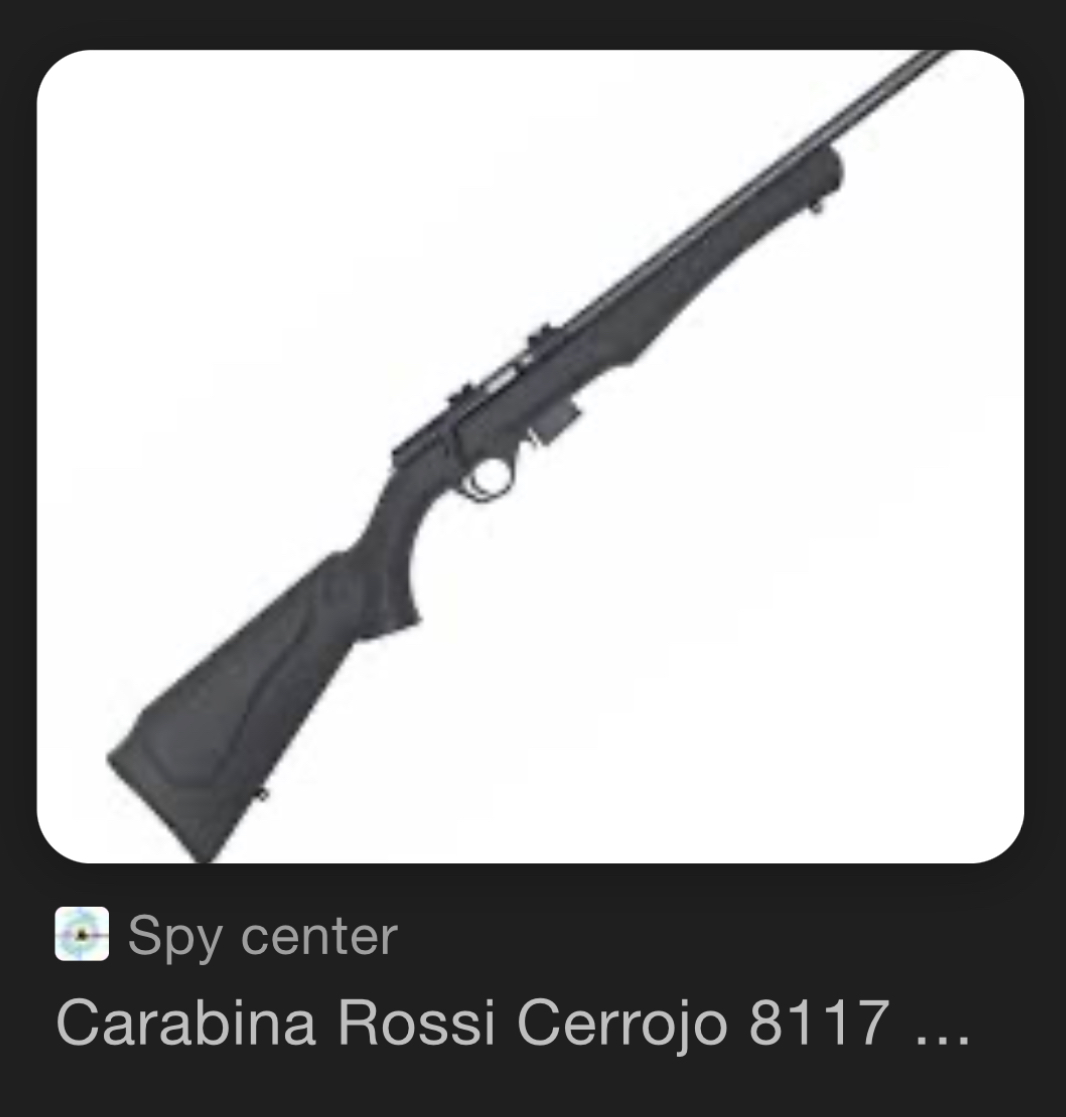Open the Carabina Rossi rifle image result
1066x1117 pixels.
point(530,456)
